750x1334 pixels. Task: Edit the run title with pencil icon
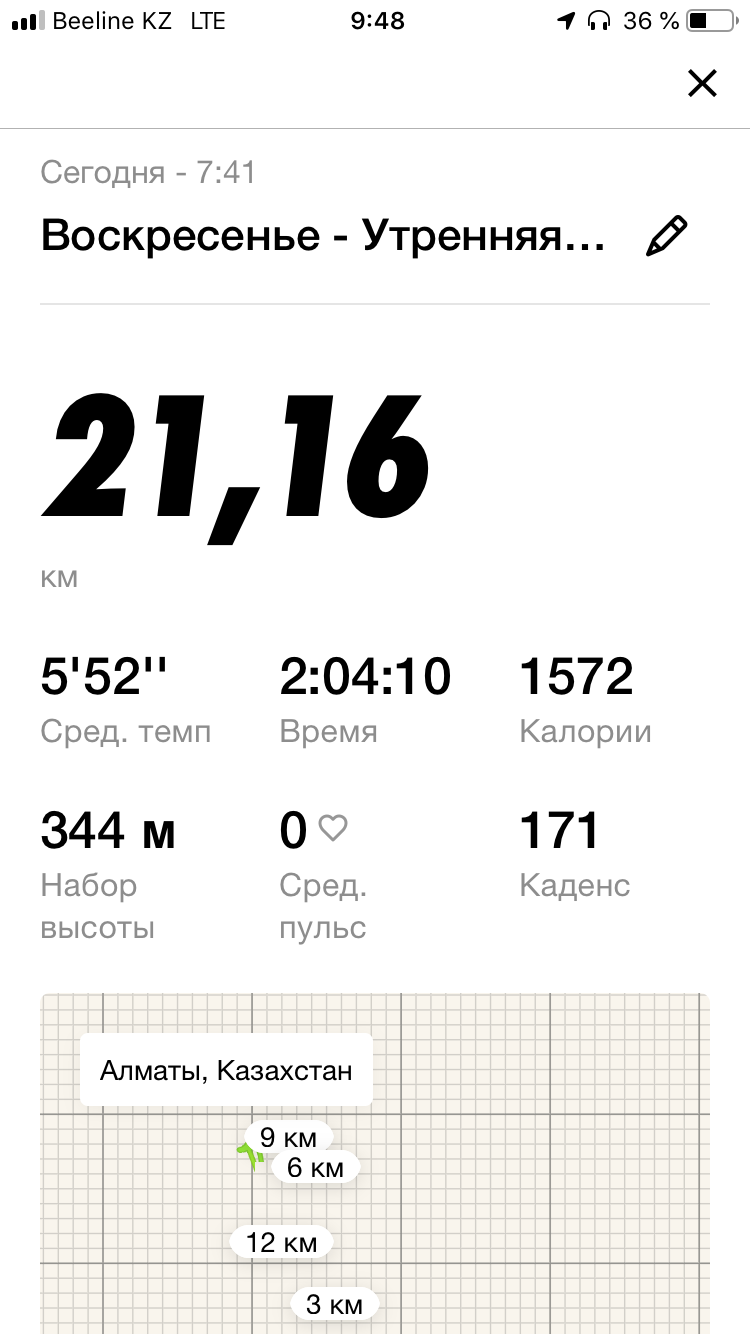[667, 237]
